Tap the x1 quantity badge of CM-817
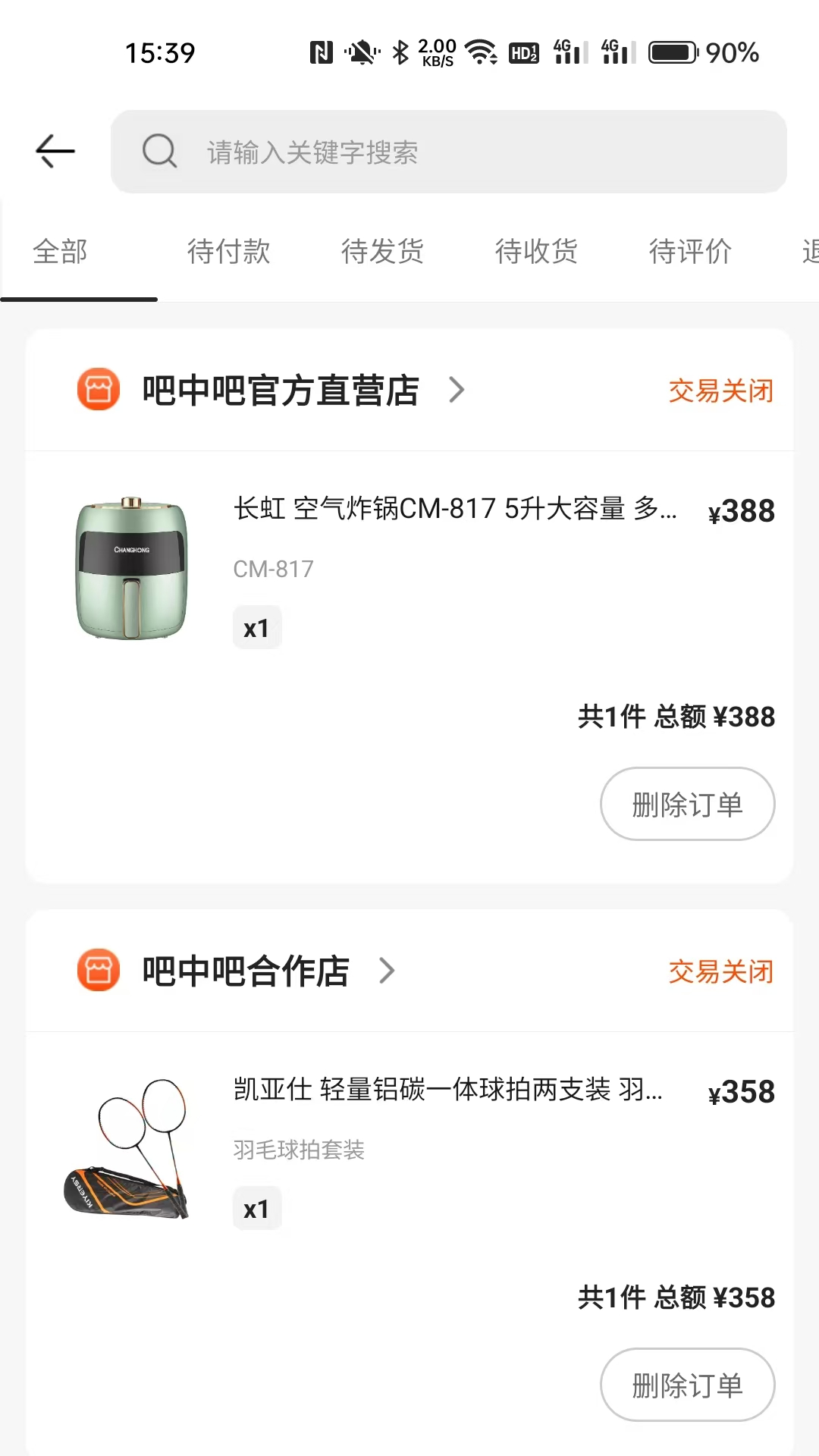 pos(257,627)
